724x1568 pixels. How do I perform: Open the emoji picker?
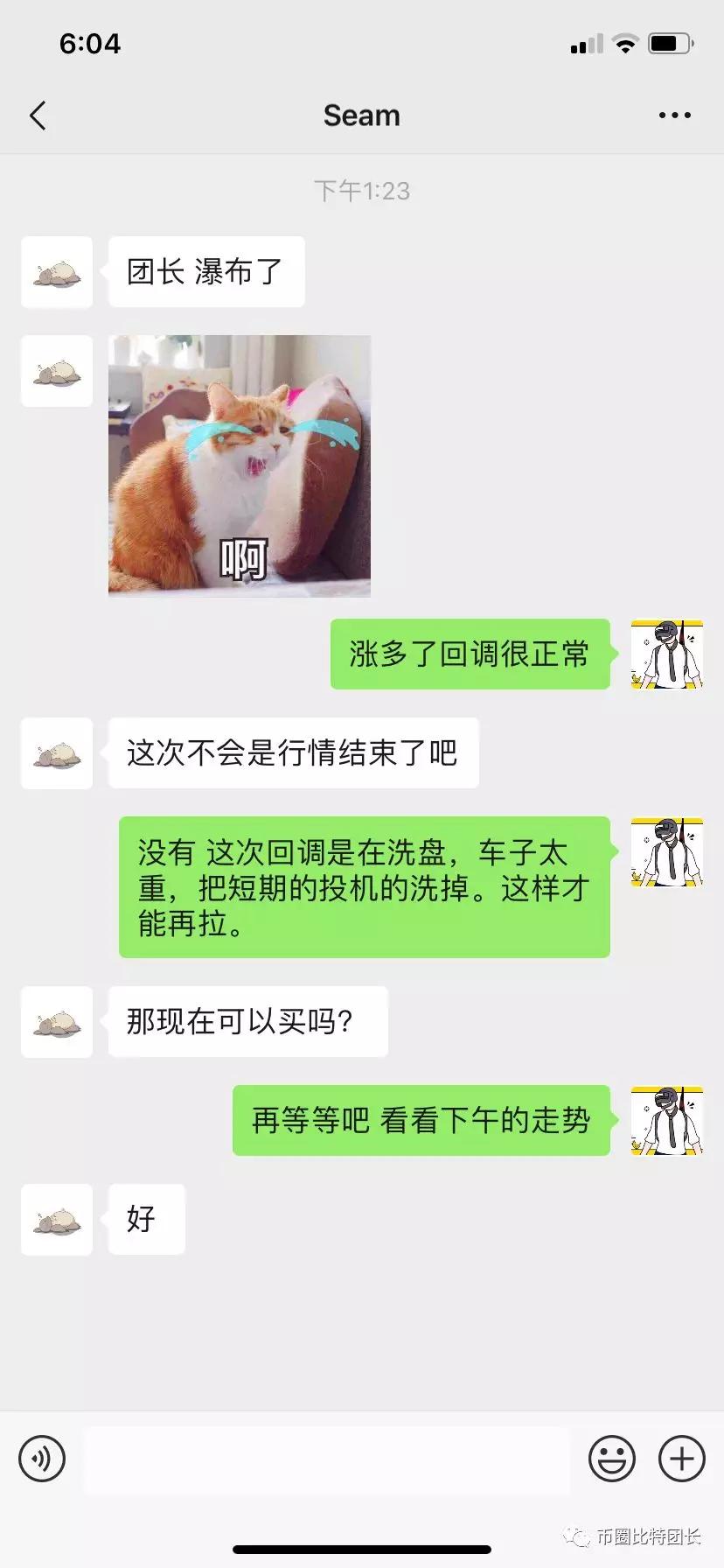[x=612, y=1459]
